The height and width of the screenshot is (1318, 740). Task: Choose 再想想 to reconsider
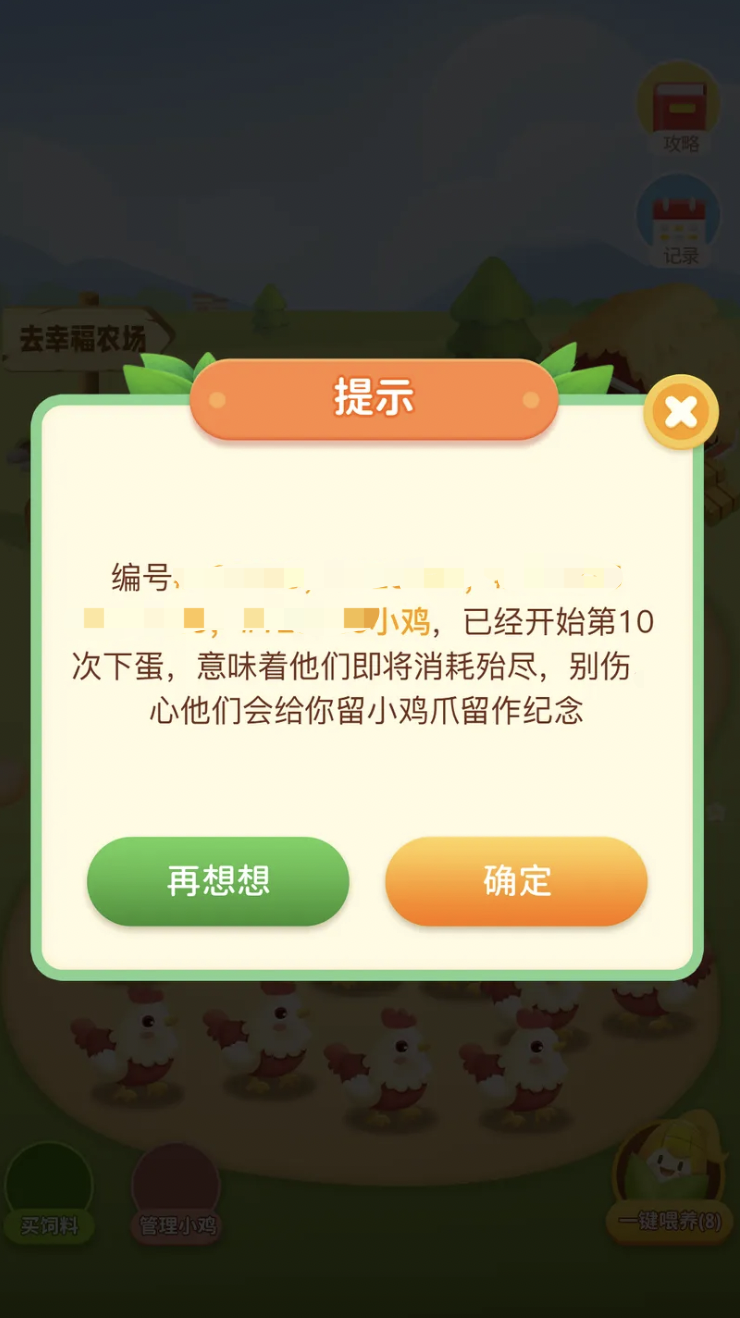[218, 881]
